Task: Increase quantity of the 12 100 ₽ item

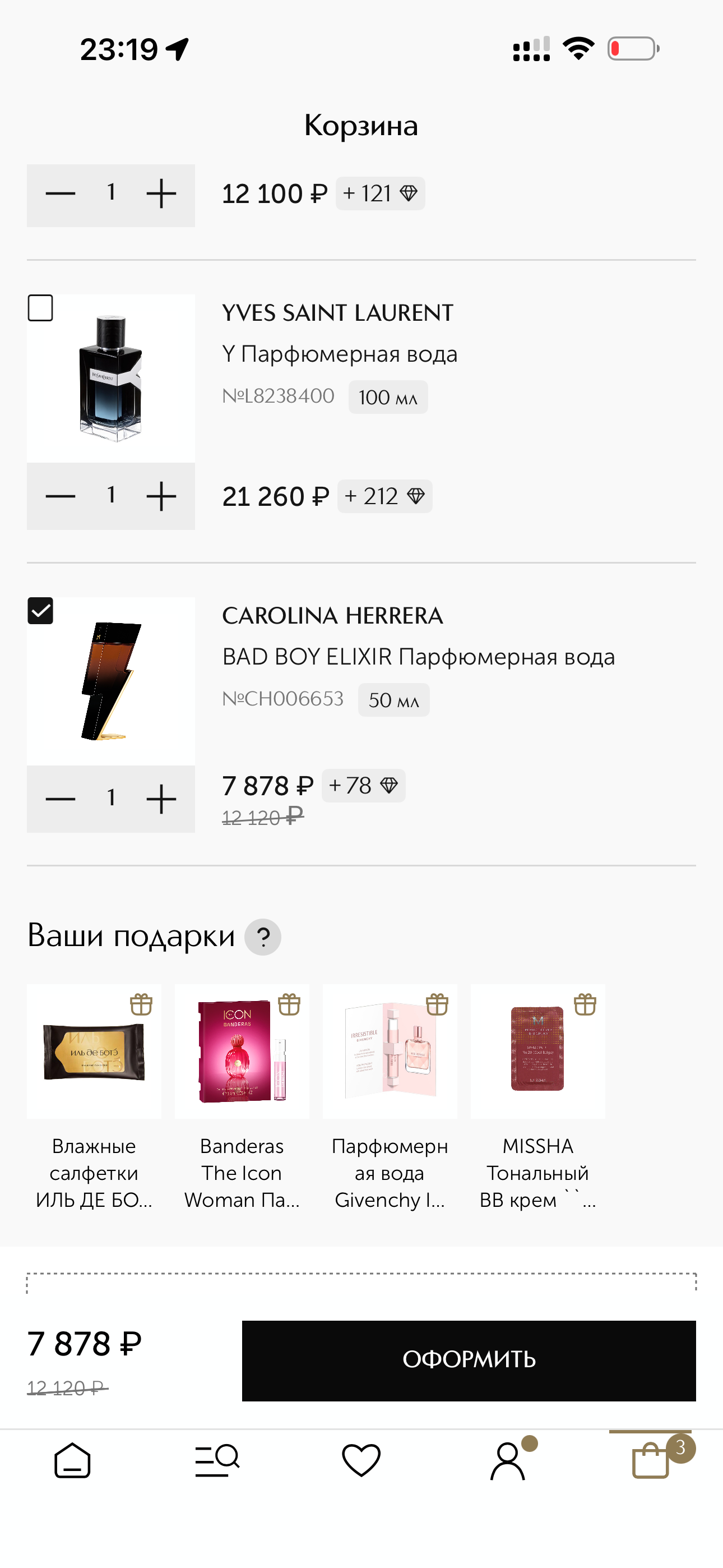Action: pyautogui.click(x=161, y=194)
